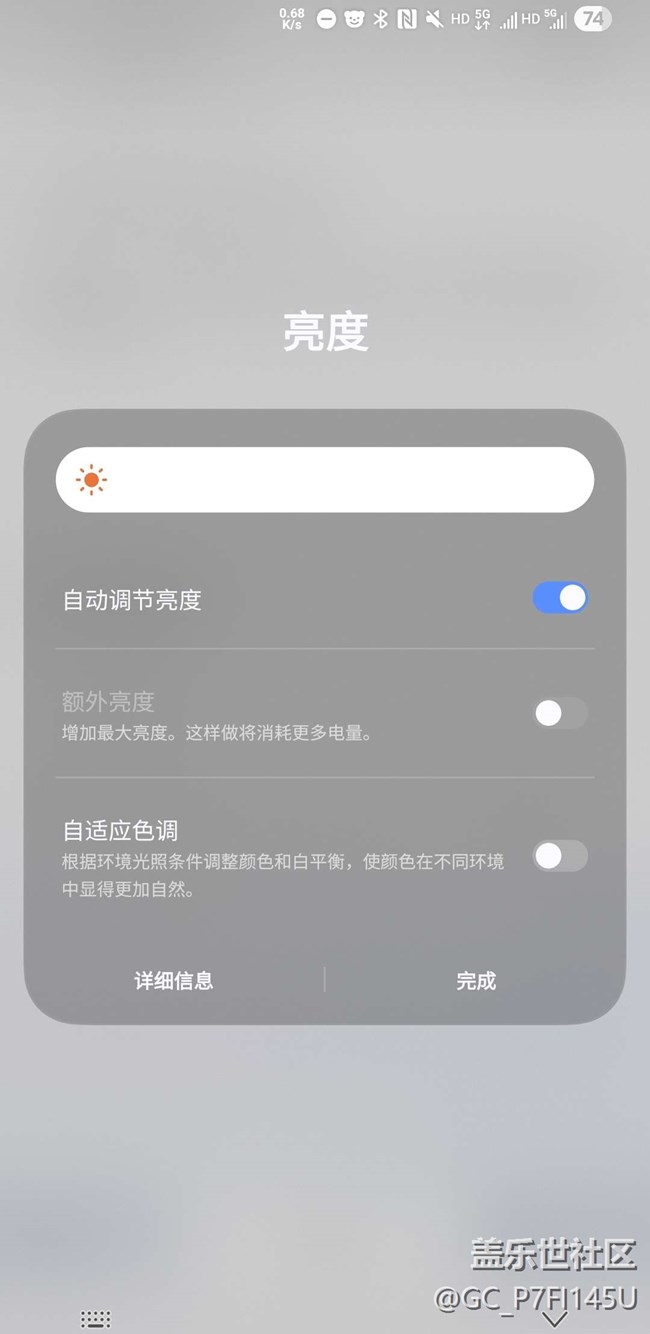Viewport: 650px width, 1334px height.
Task: Tap the brightness slider bar
Action: click(x=325, y=480)
